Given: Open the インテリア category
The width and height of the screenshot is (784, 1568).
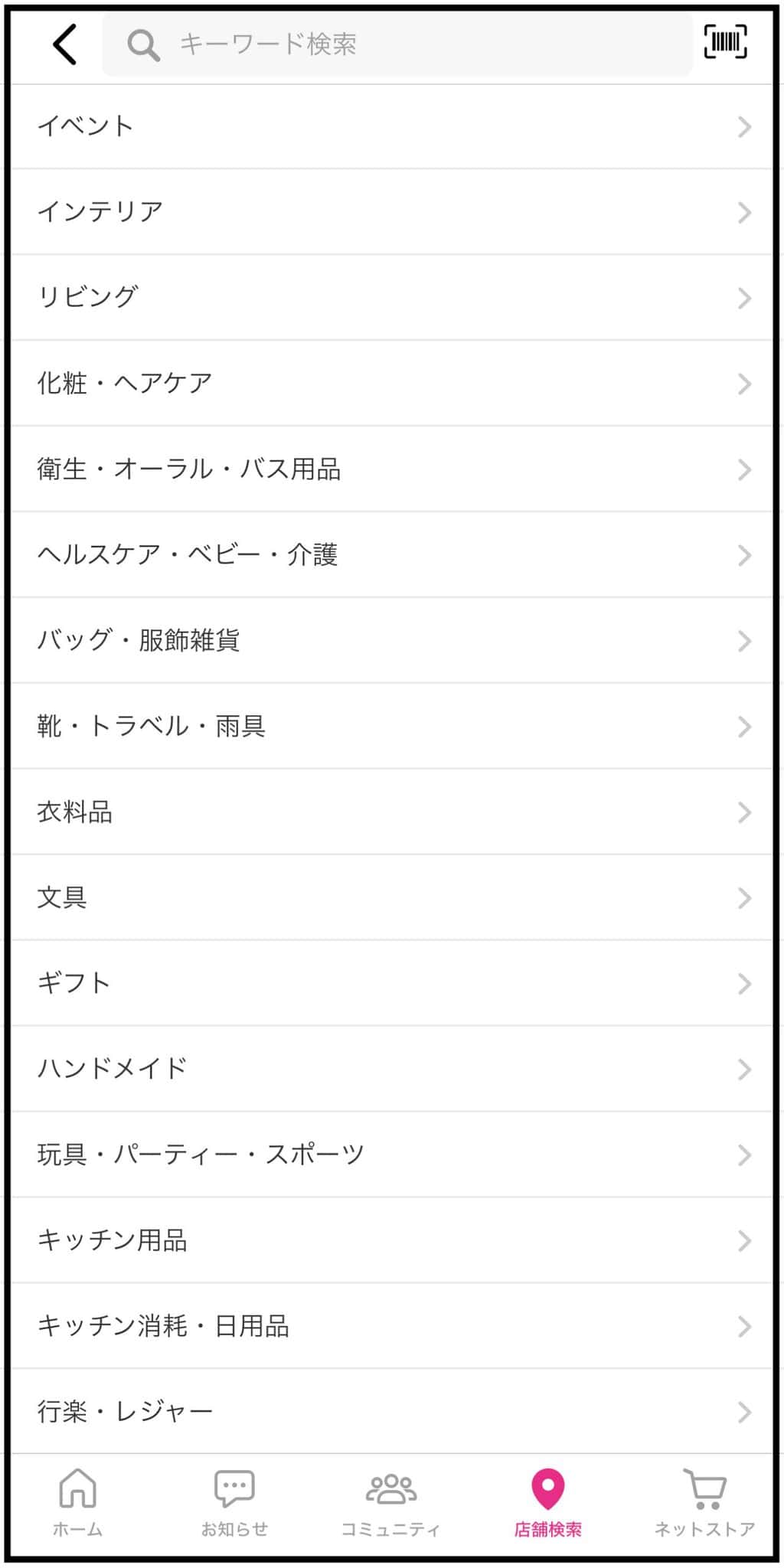Looking at the screenshot, I should (x=392, y=212).
